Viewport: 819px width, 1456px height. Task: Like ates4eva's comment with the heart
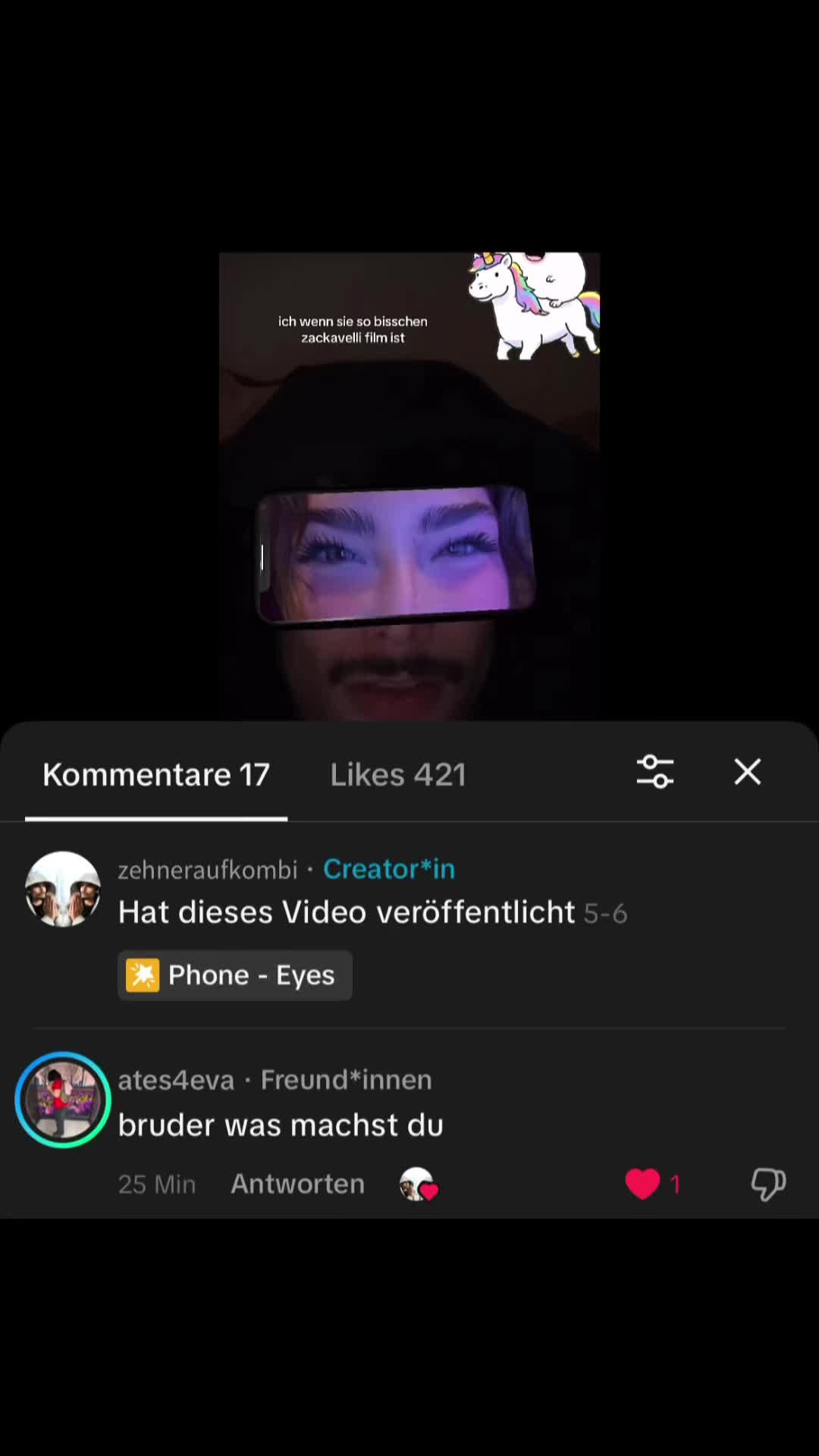pos(642,1184)
